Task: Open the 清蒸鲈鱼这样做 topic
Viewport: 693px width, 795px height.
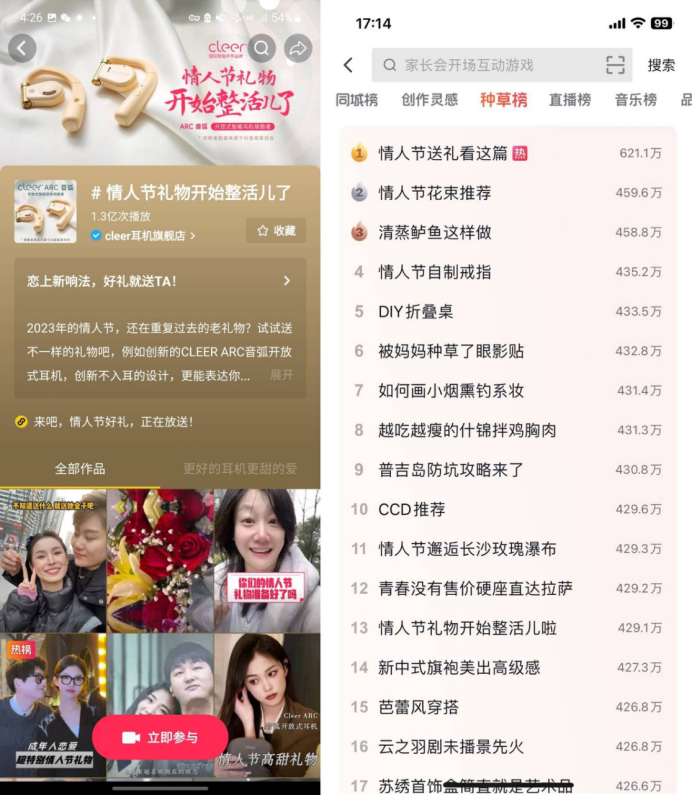Action: point(434,232)
